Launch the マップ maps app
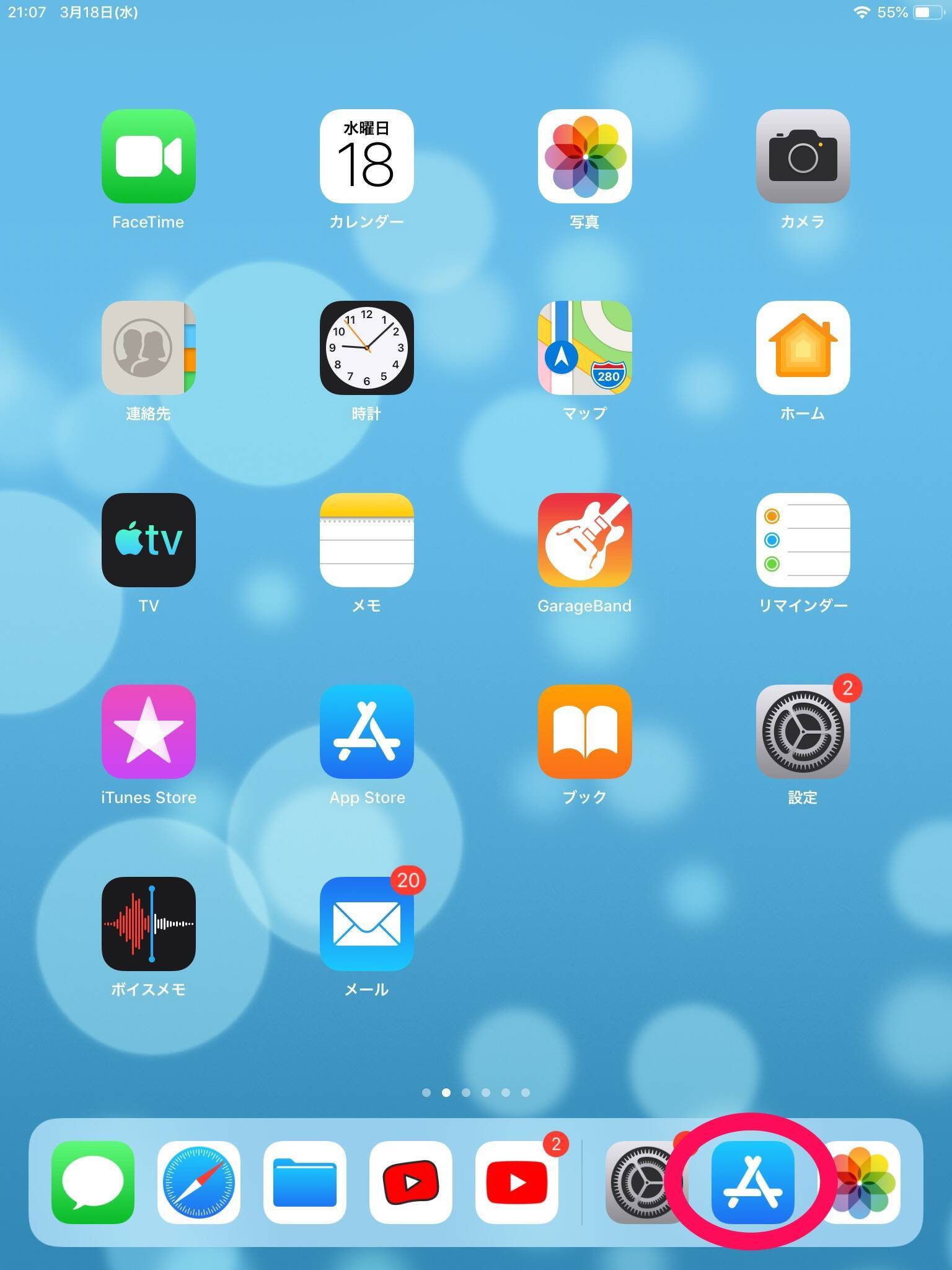952x1270 pixels. (x=584, y=348)
